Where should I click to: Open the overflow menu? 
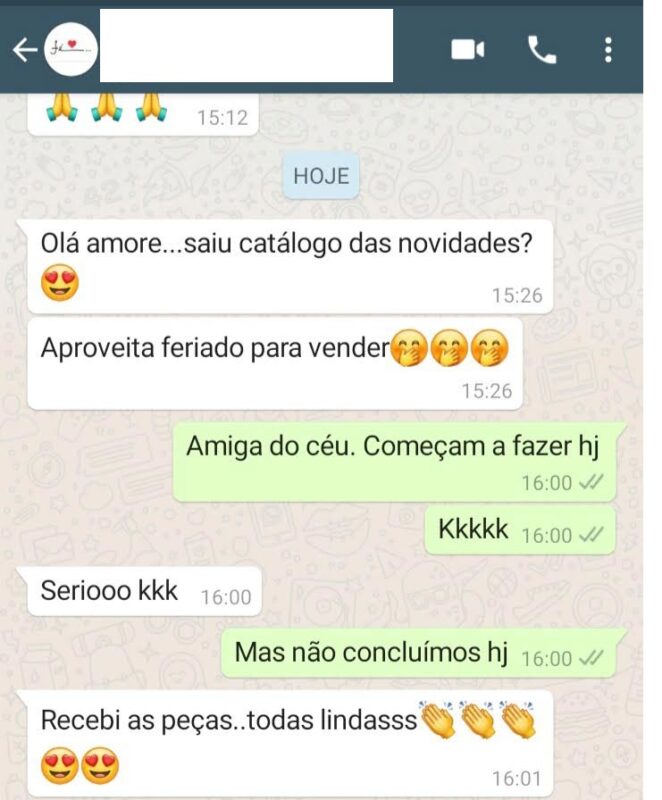pyautogui.click(x=609, y=50)
